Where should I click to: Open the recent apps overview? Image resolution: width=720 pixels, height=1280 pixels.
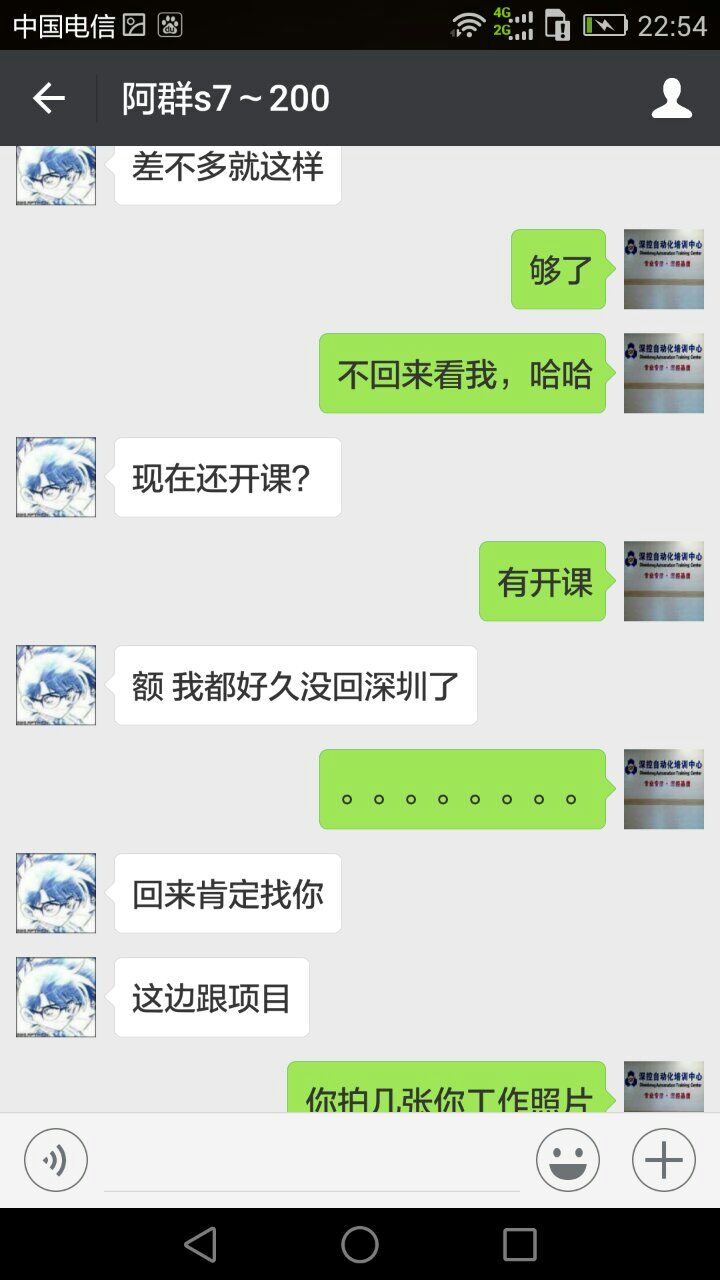click(x=519, y=1244)
